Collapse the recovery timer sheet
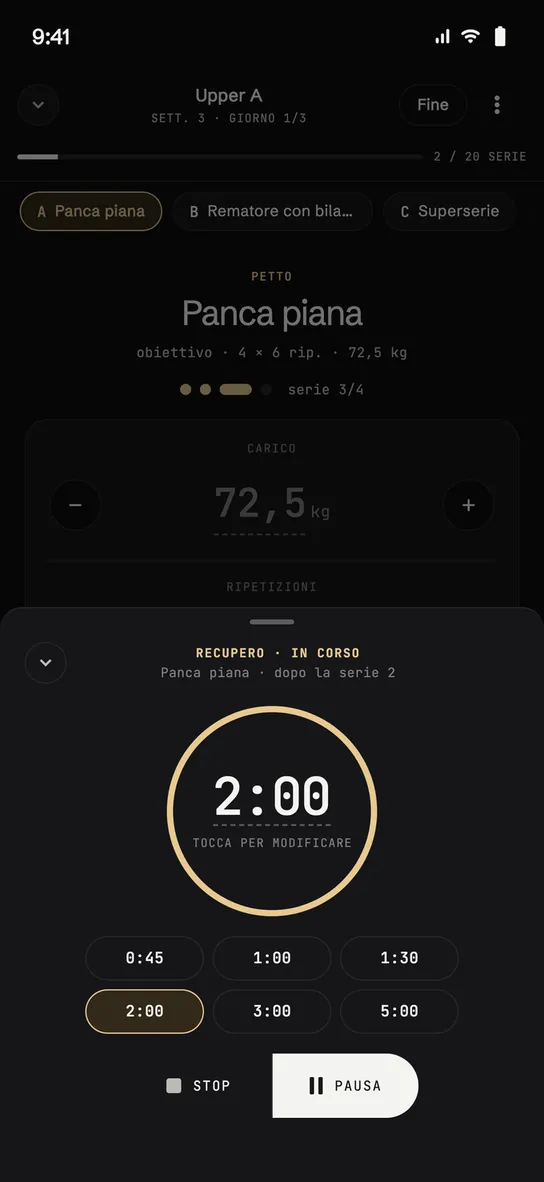The image size is (544, 1182). [x=45, y=663]
